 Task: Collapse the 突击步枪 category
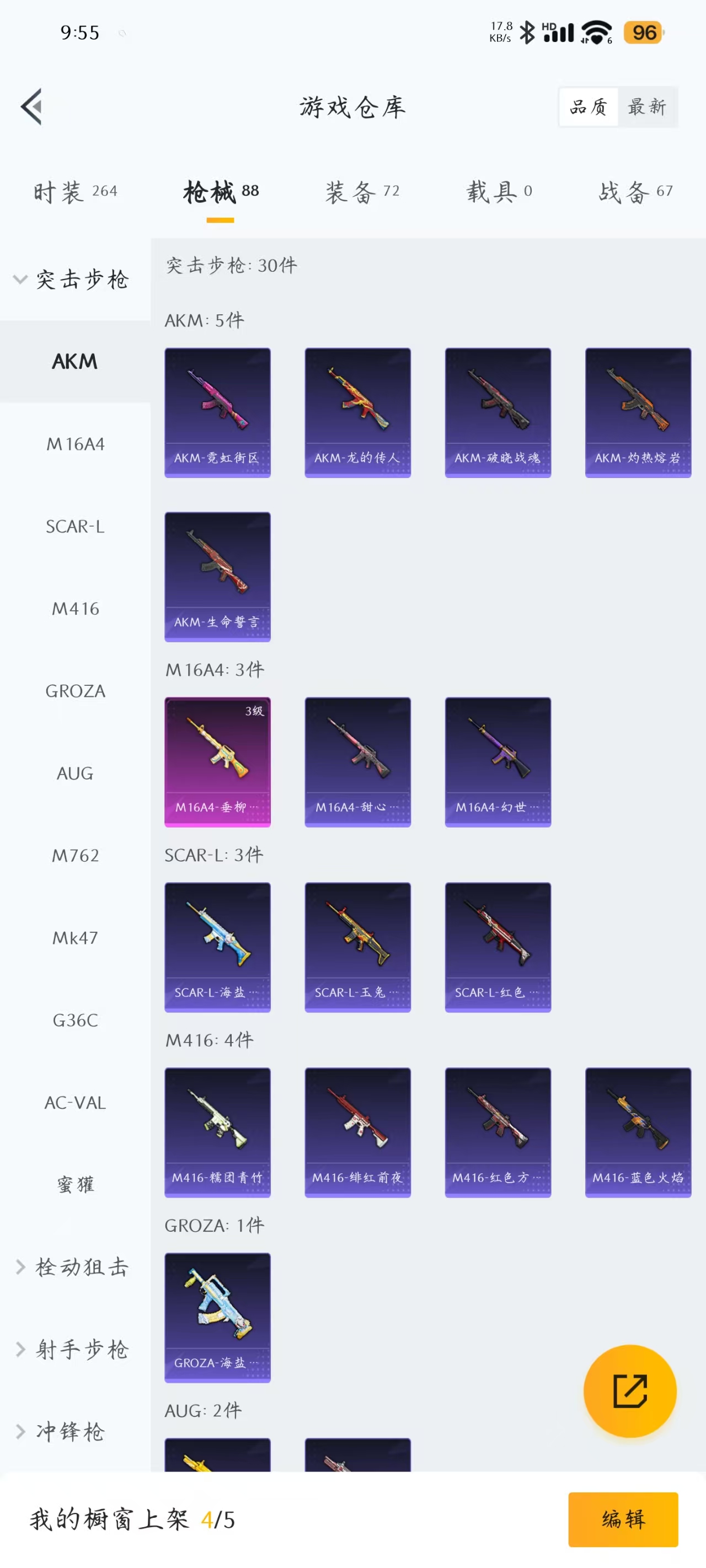click(x=72, y=280)
